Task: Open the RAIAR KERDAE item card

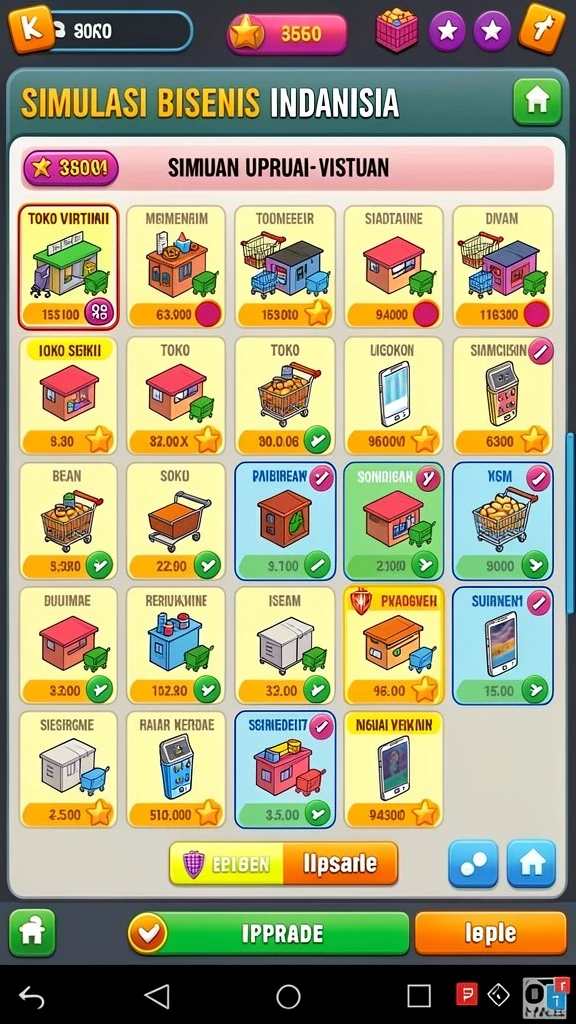Action: (x=176, y=769)
